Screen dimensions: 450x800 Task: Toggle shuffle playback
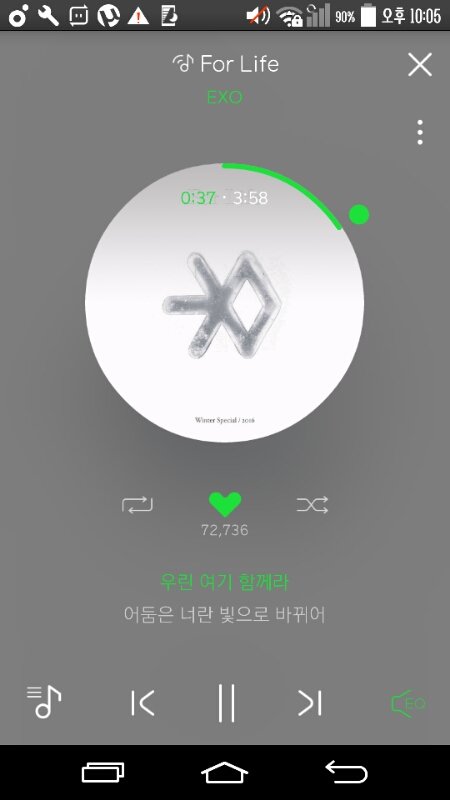[312, 505]
